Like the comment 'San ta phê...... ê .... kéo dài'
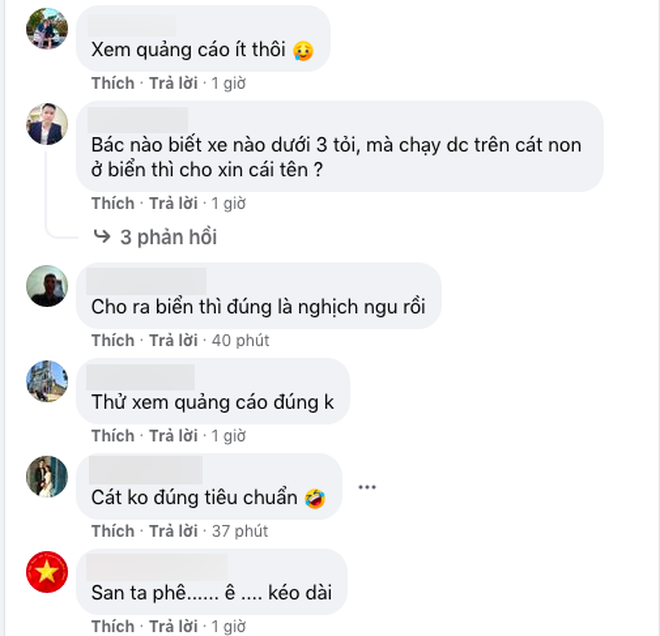The image size is (660, 636). click(x=112, y=626)
